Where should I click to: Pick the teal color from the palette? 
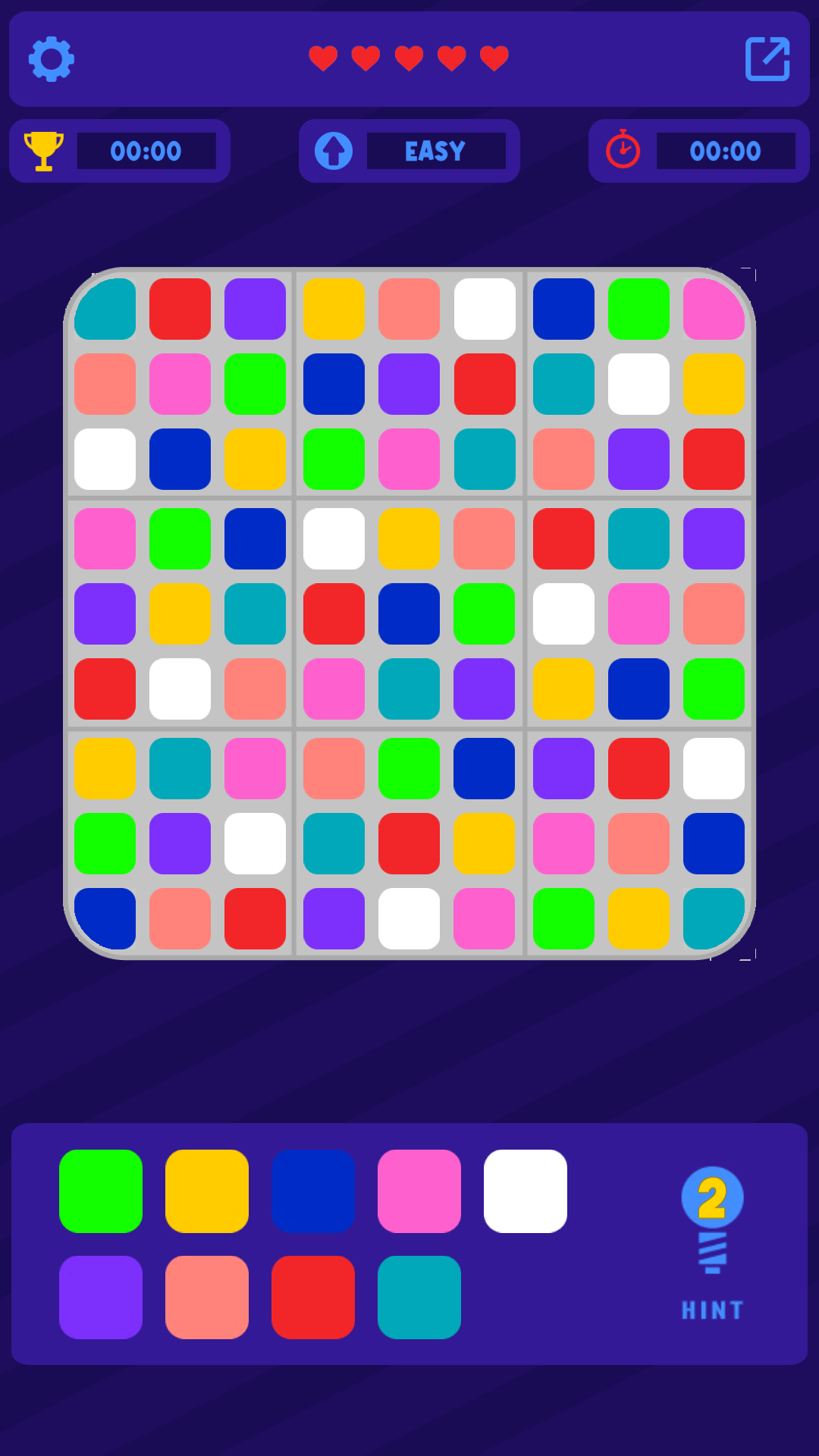pyautogui.click(x=419, y=1298)
